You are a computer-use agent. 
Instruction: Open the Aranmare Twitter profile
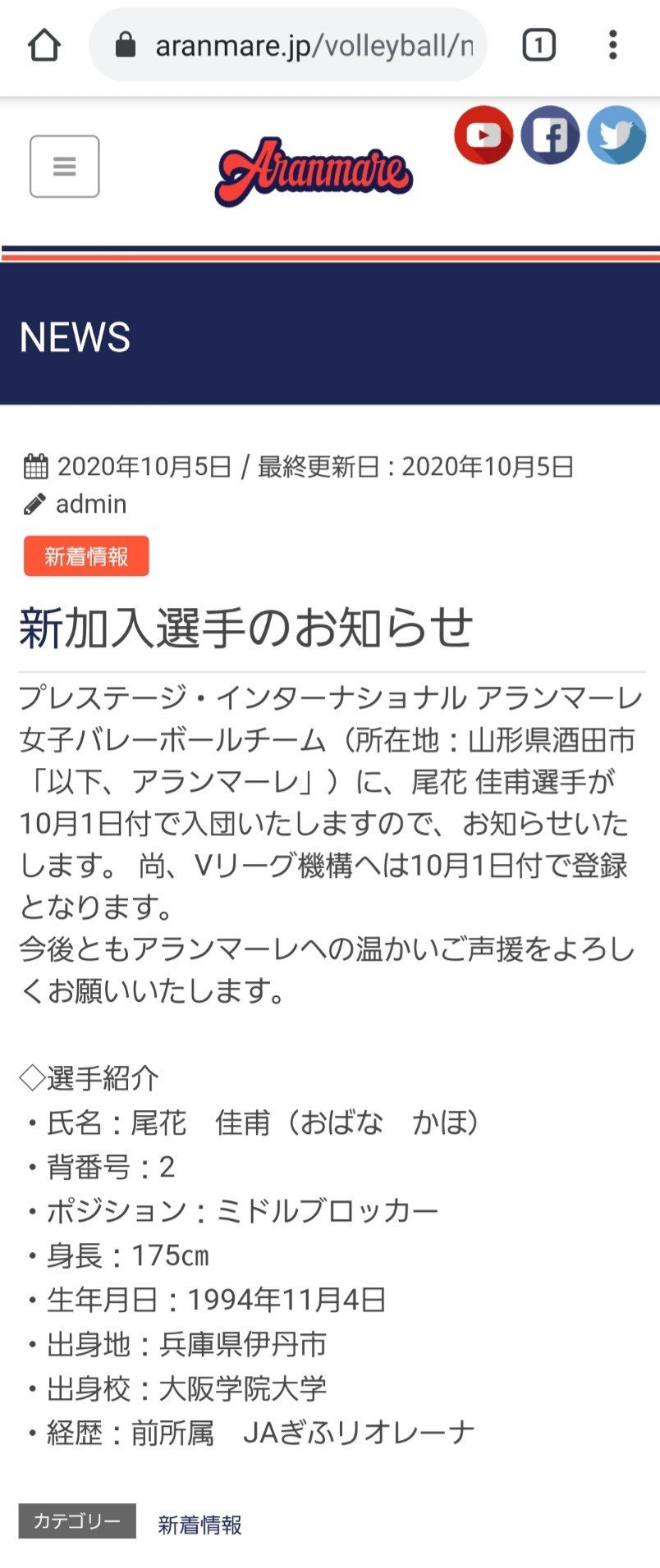coord(616,135)
